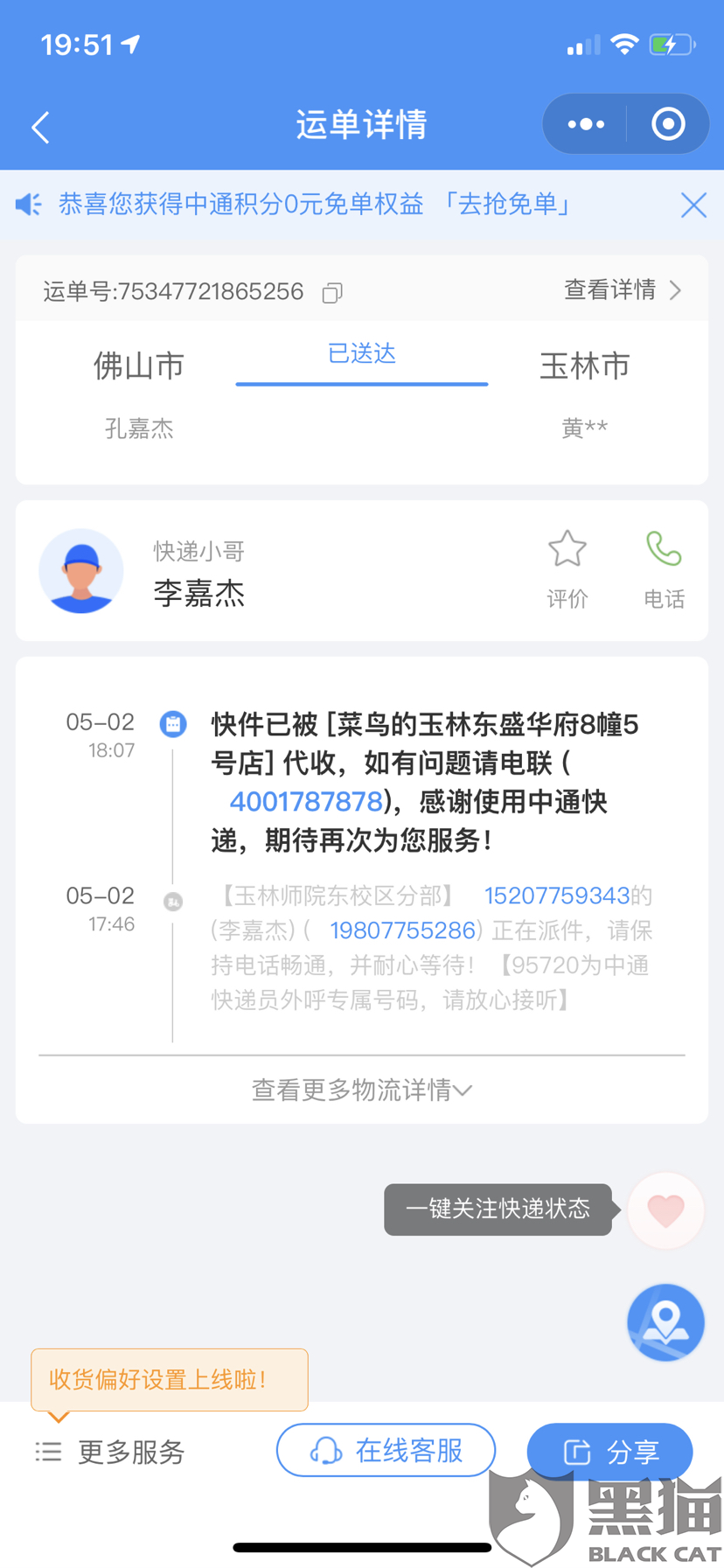
Task: Close the mini program with the circle icon
Action: pos(668,125)
